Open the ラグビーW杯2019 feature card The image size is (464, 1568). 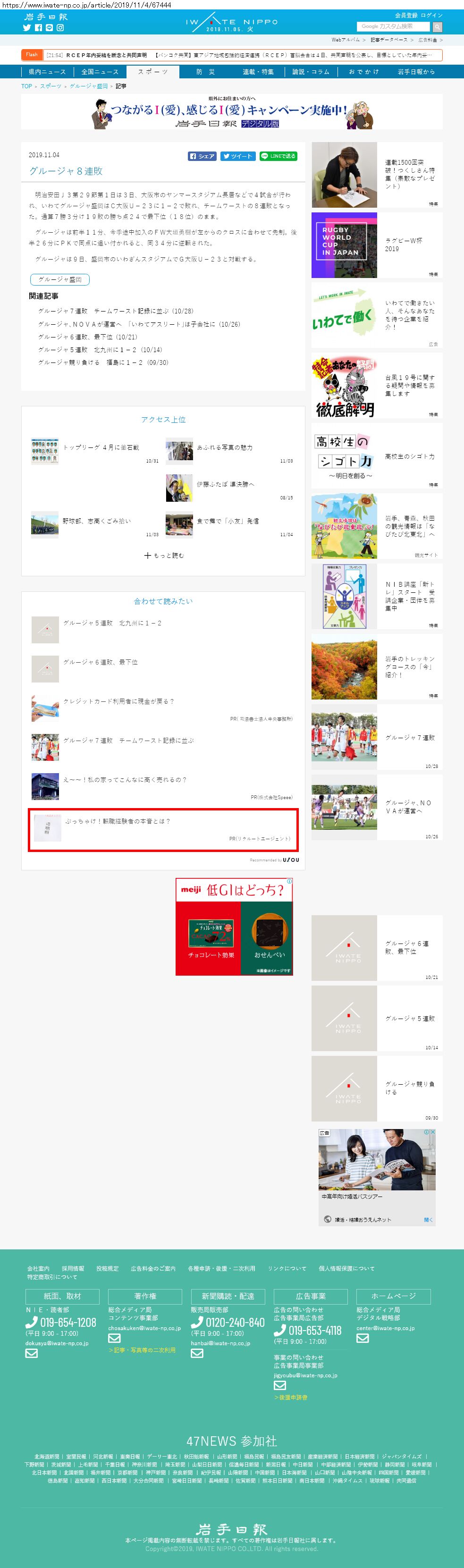[377, 244]
